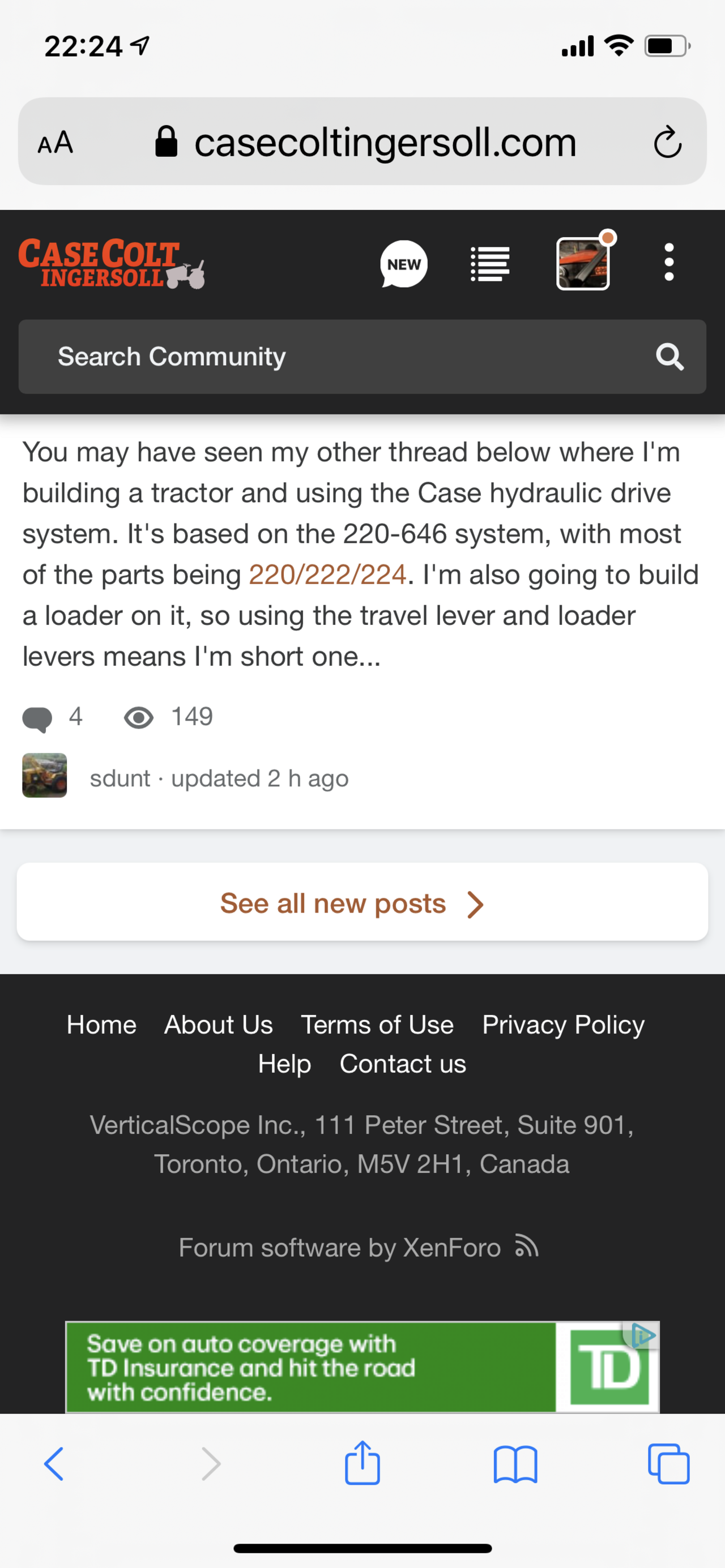The width and height of the screenshot is (725, 1568).
Task: Go to Home footer link
Action: tap(101, 1025)
